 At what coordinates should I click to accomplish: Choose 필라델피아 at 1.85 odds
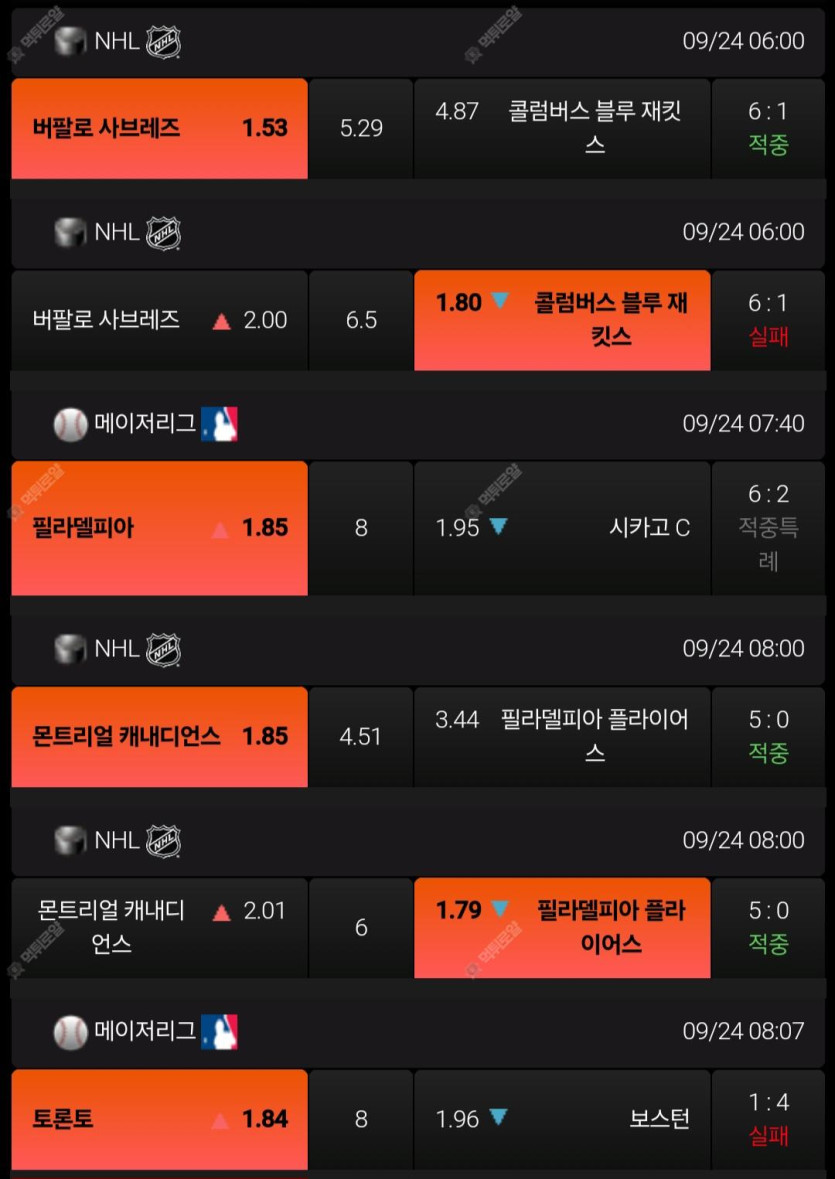(x=159, y=528)
